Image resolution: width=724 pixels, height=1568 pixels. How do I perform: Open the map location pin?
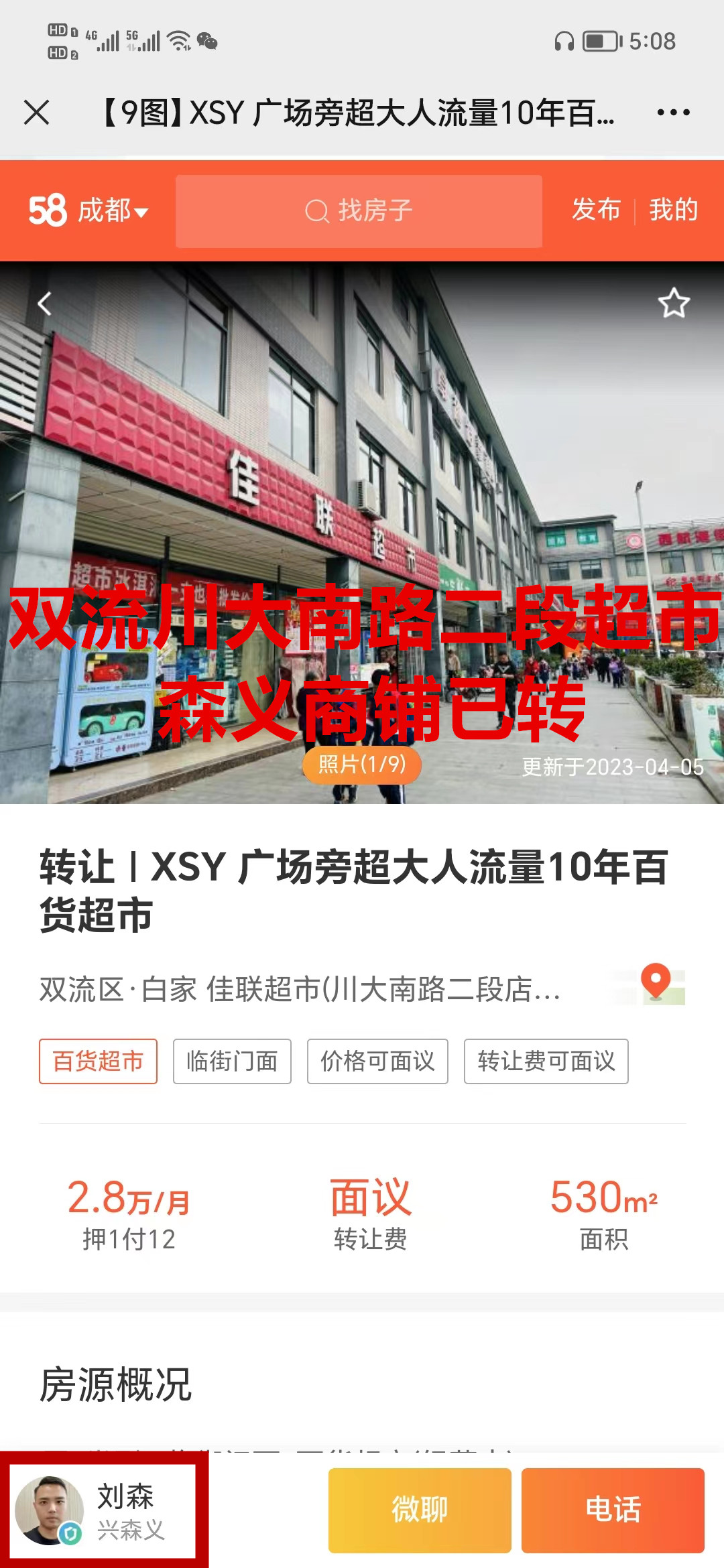click(x=656, y=983)
